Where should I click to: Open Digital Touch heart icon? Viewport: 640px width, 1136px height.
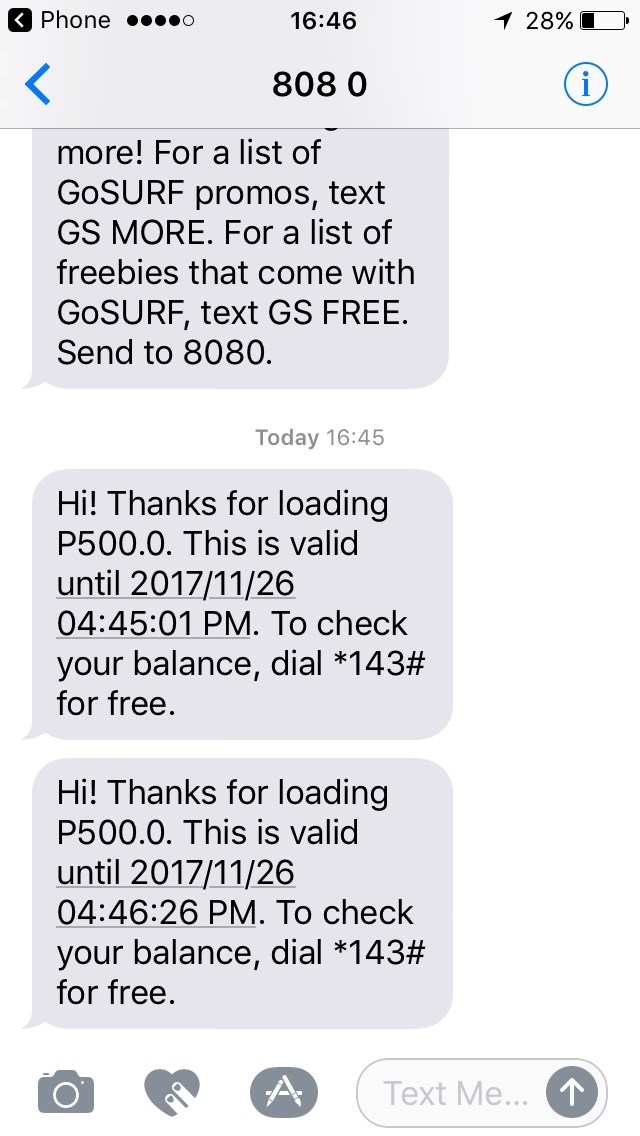click(172, 1092)
